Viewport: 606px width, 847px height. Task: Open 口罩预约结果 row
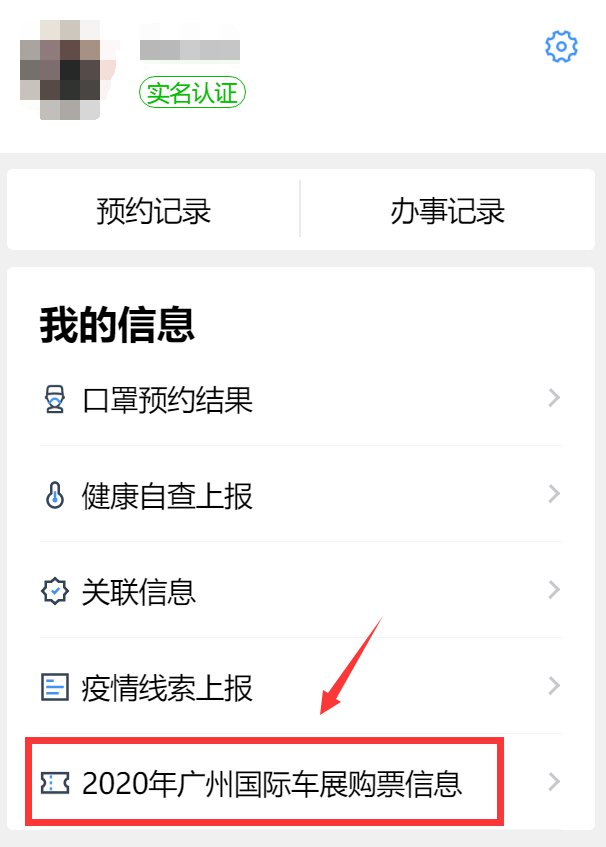pos(300,400)
